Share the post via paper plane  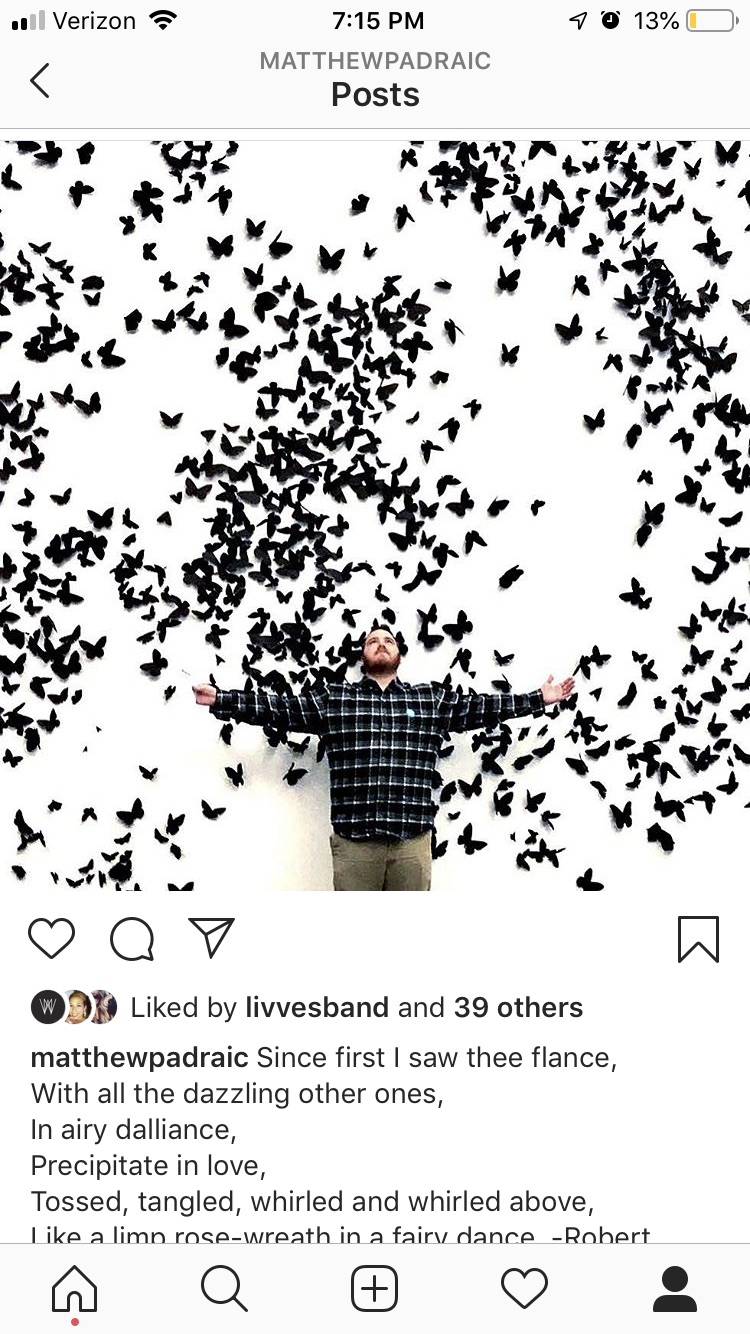(x=211, y=938)
